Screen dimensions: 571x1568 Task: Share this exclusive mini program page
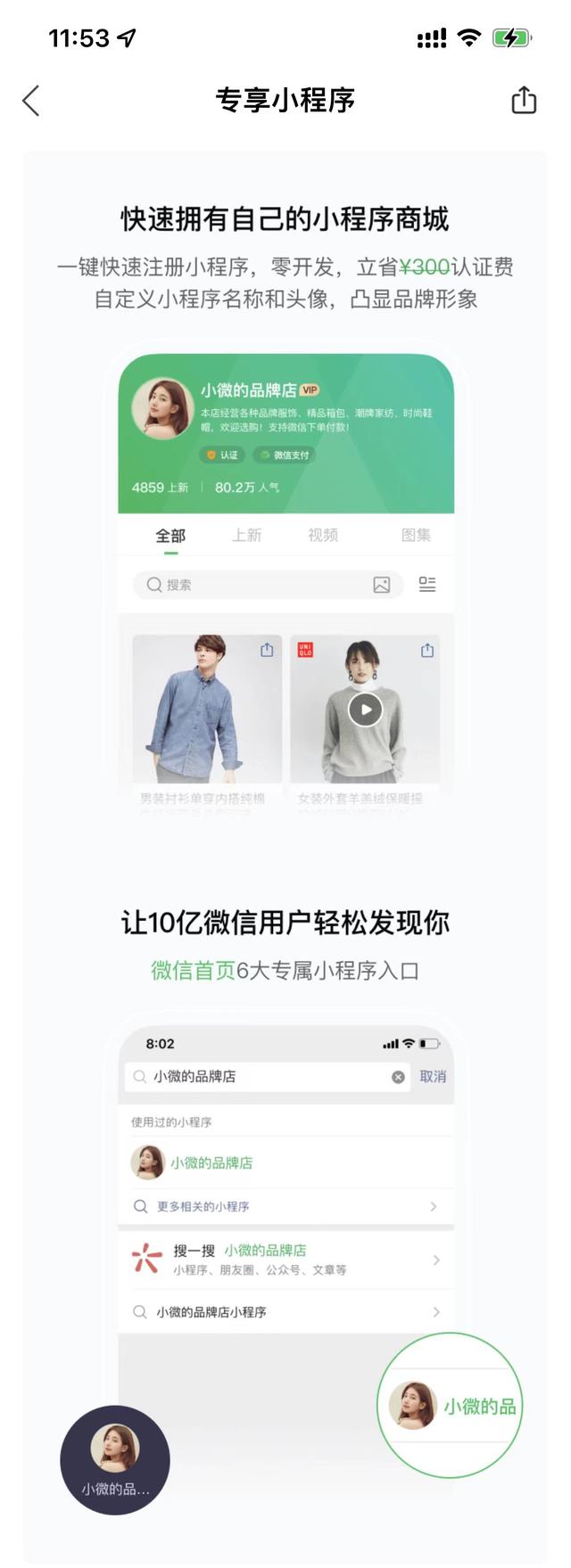[x=524, y=100]
